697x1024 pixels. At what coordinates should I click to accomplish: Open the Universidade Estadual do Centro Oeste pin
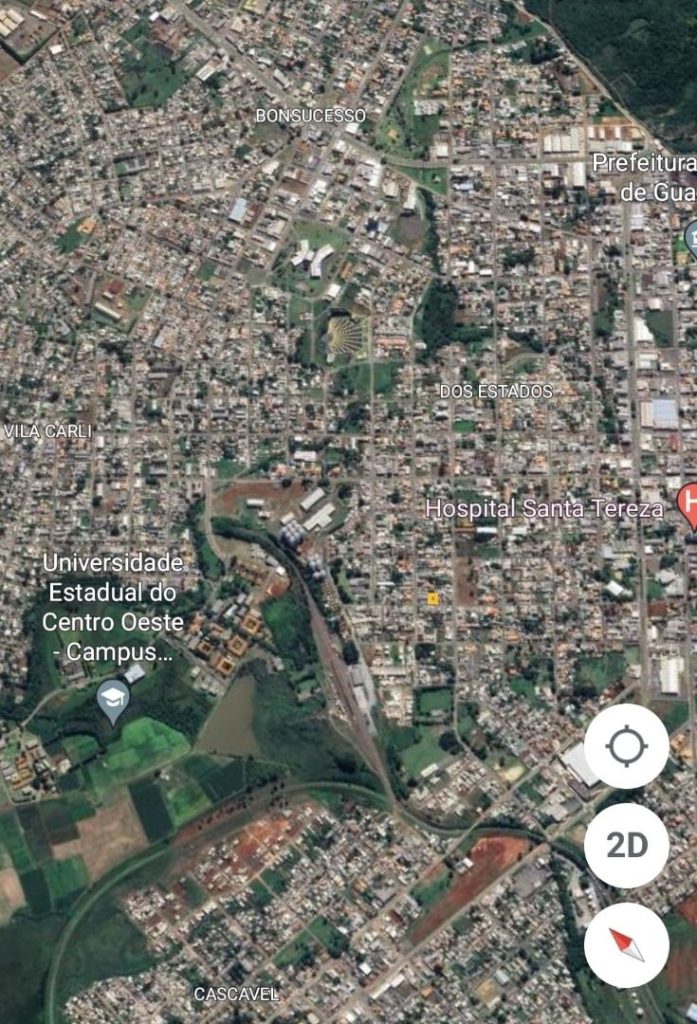113,698
